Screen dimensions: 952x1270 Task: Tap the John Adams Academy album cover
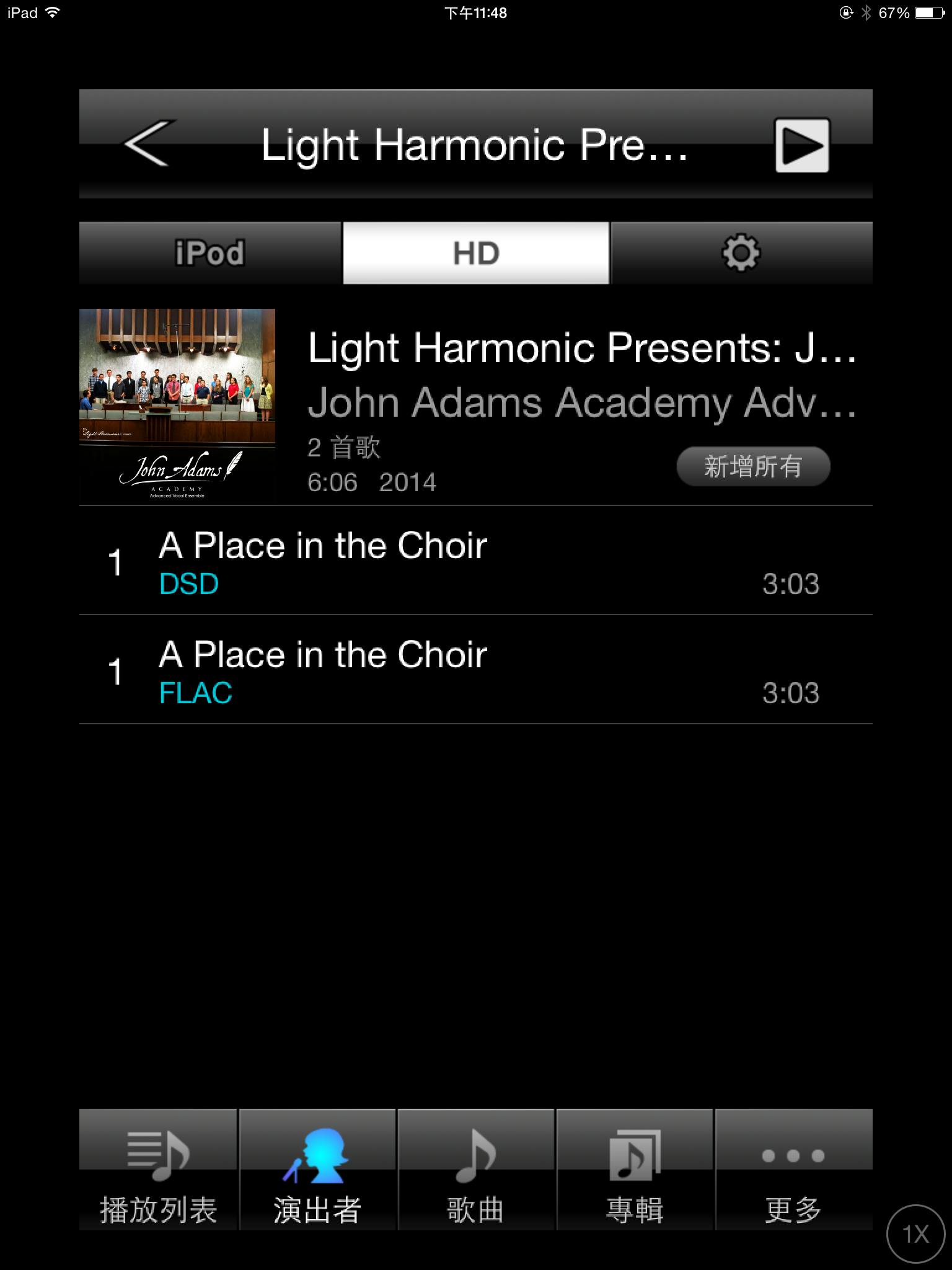coord(177,406)
